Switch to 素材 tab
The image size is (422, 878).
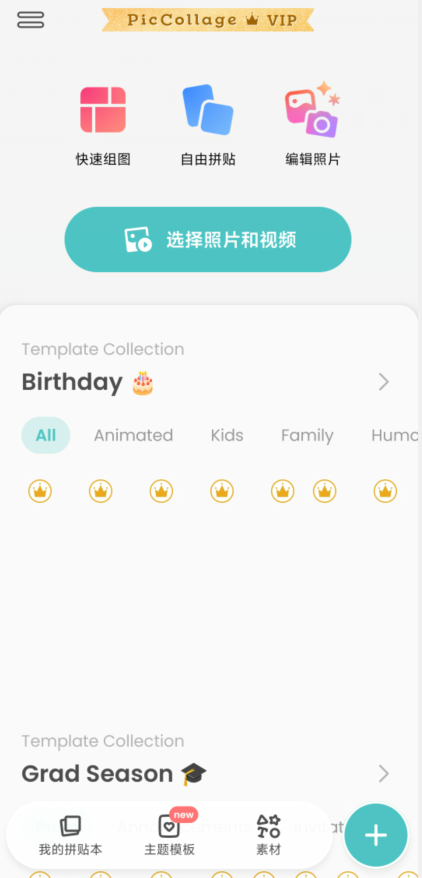click(268, 835)
